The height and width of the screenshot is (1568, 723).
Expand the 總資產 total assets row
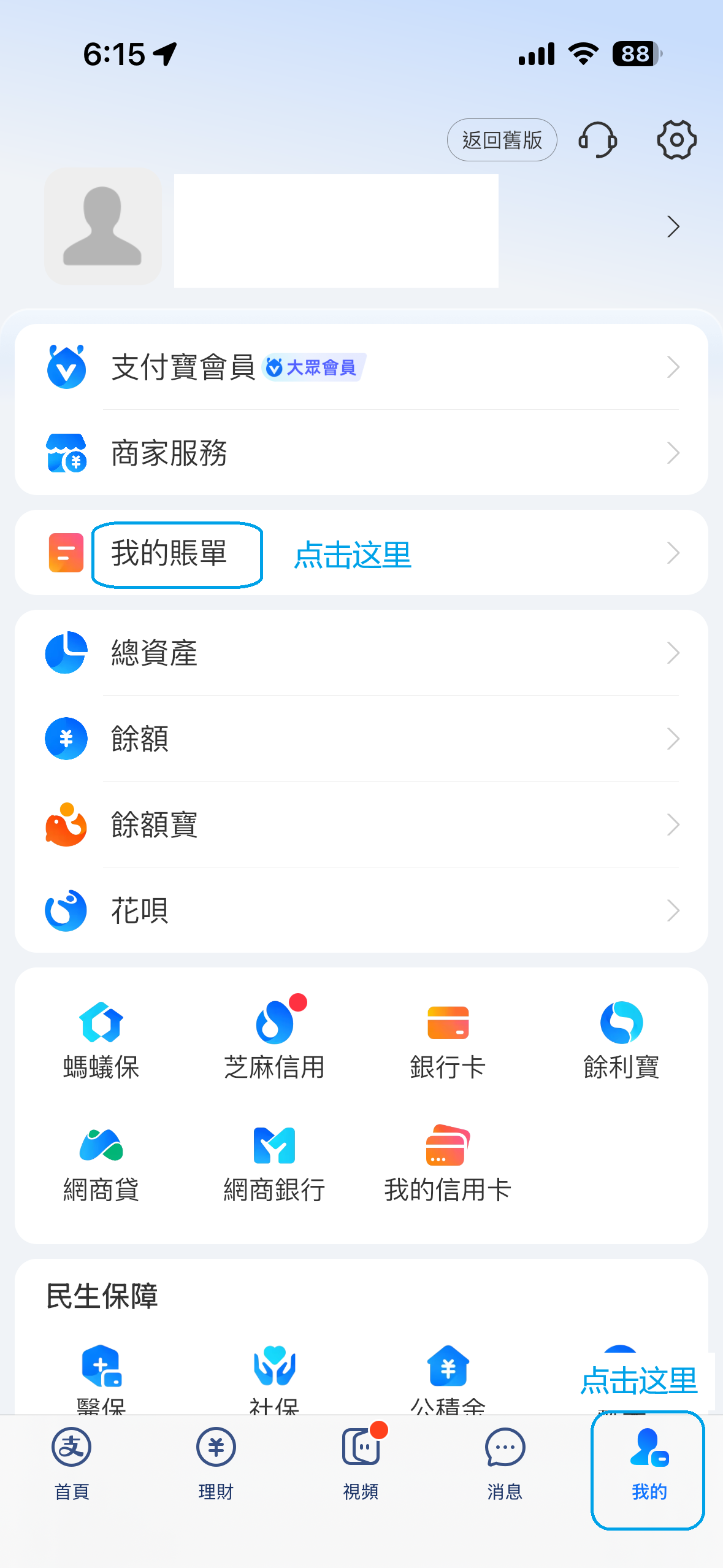pyautogui.click(x=361, y=653)
